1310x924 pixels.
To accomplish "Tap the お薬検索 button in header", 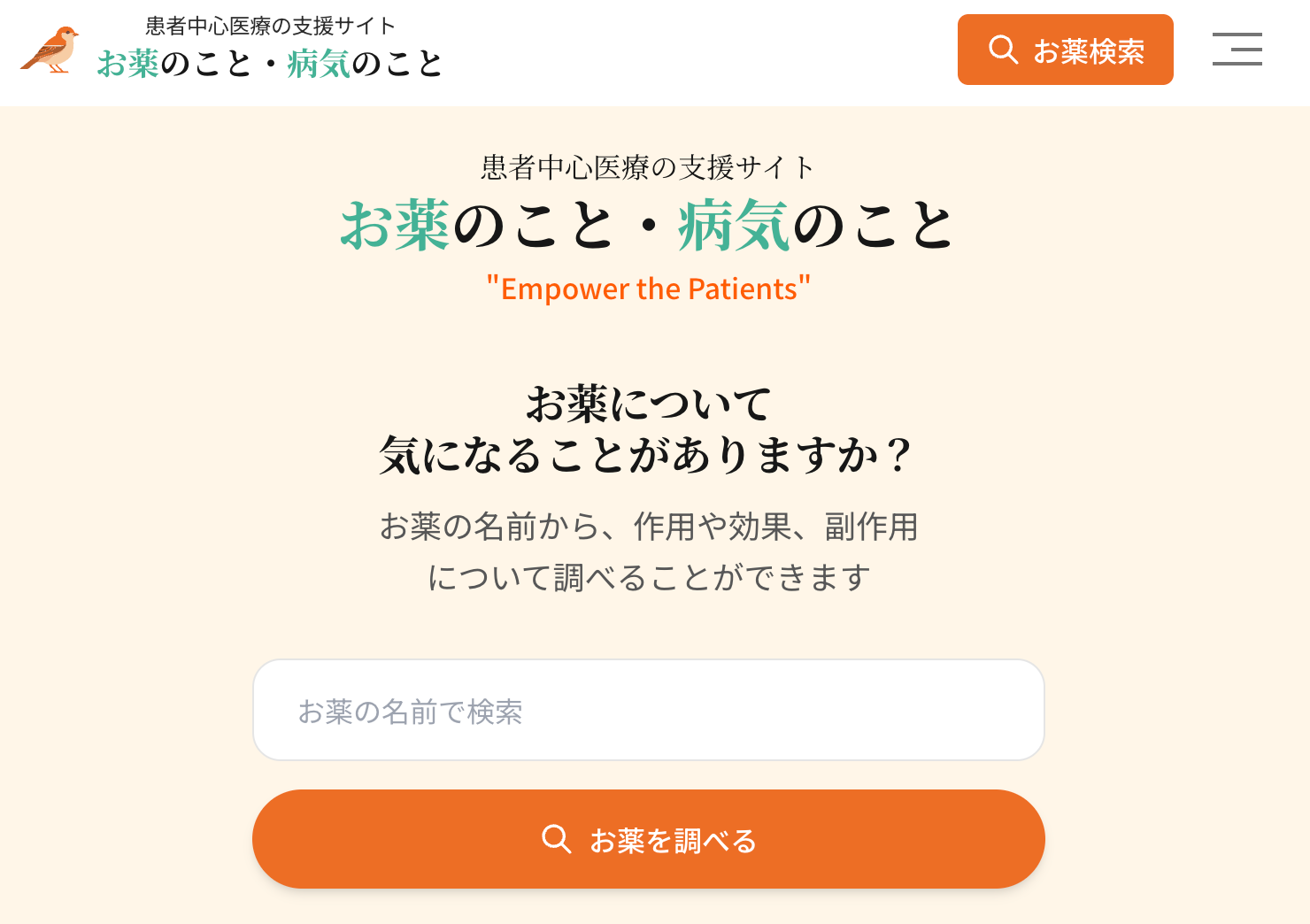I will pyautogui.click(x=1065, y=50).
